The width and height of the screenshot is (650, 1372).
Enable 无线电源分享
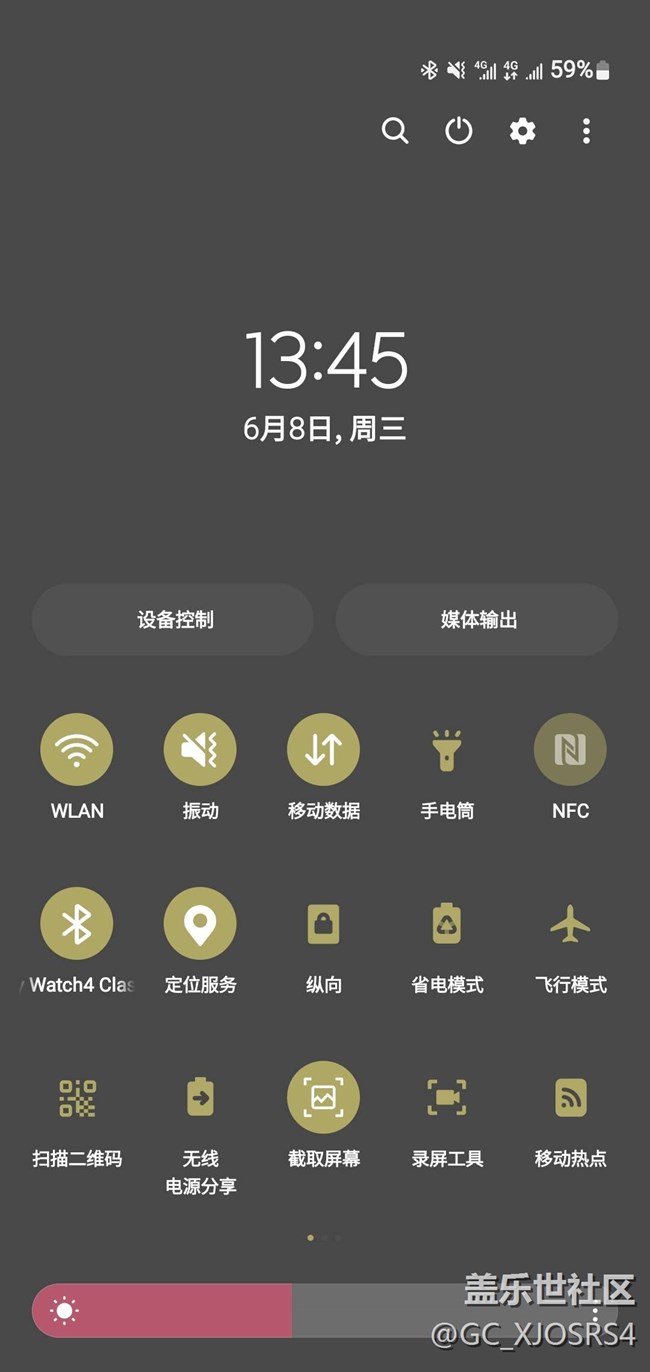click(x=200, y=1098)
